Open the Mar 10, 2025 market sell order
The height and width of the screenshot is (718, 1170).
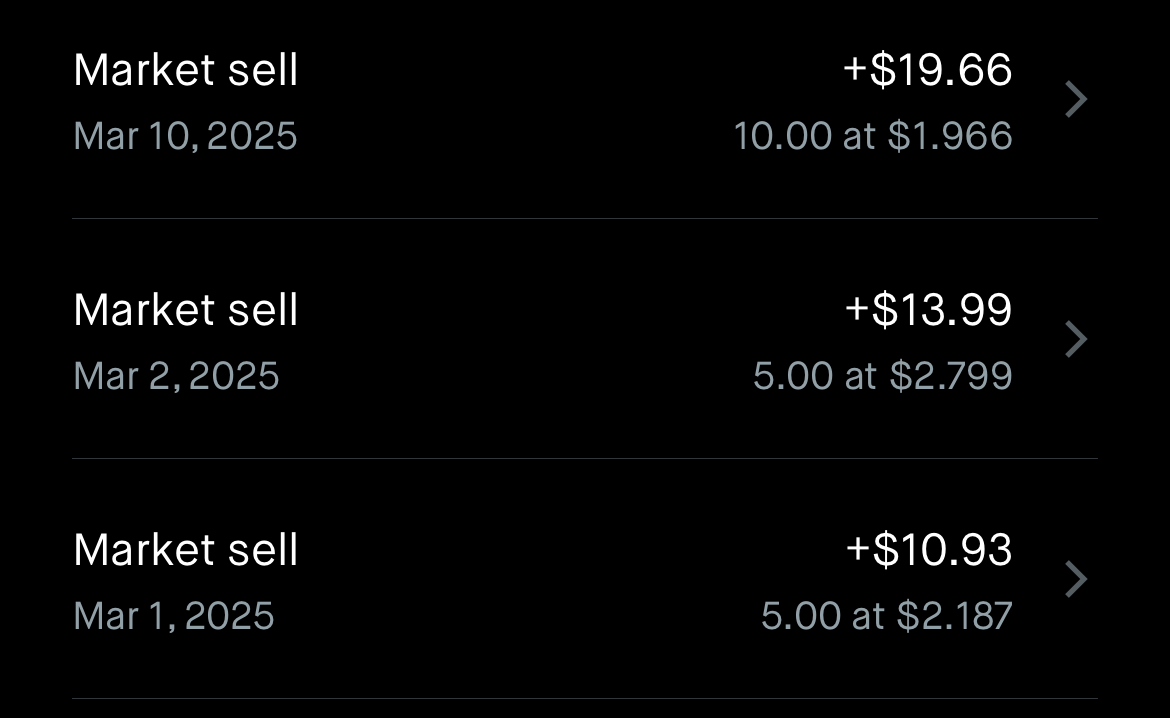click(584, 102)
